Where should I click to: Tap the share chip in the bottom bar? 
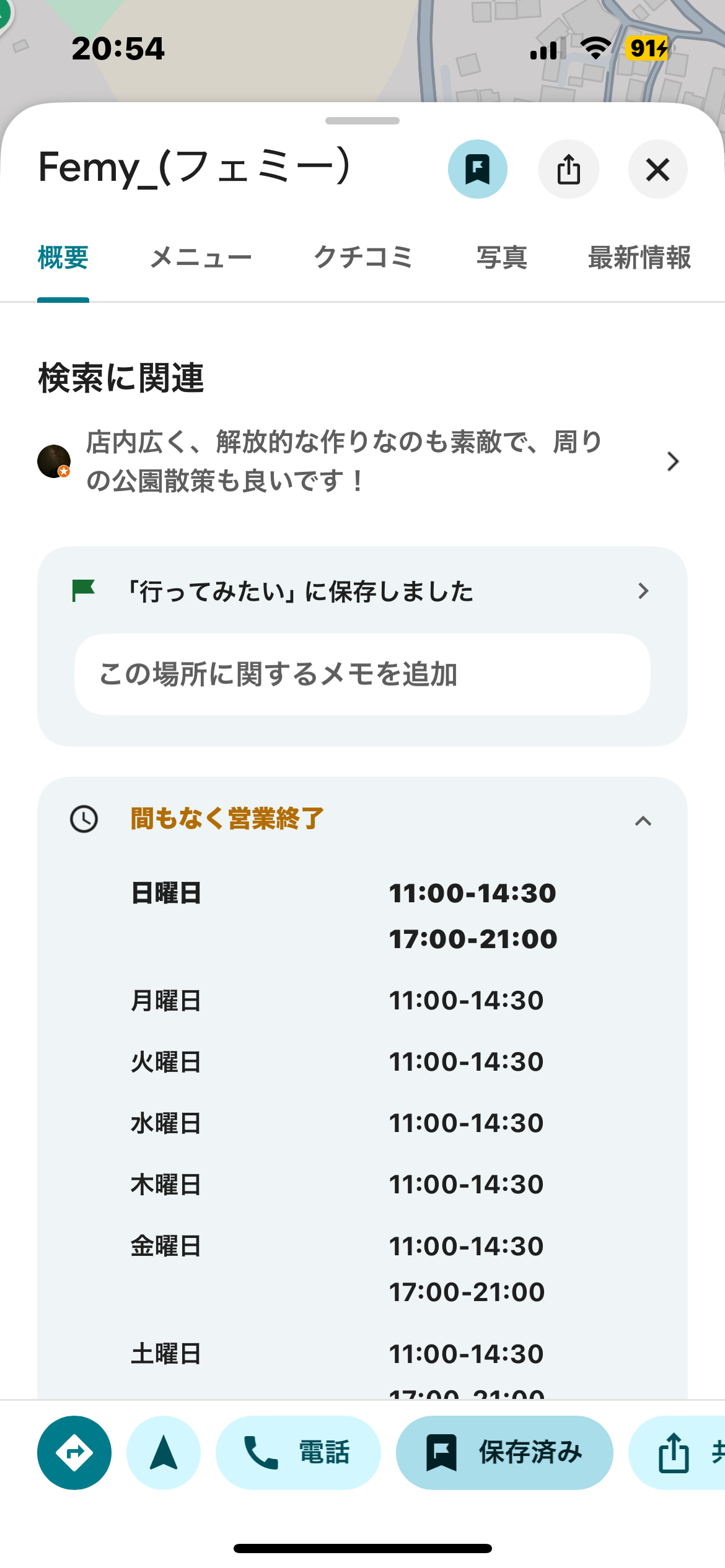679,1452
